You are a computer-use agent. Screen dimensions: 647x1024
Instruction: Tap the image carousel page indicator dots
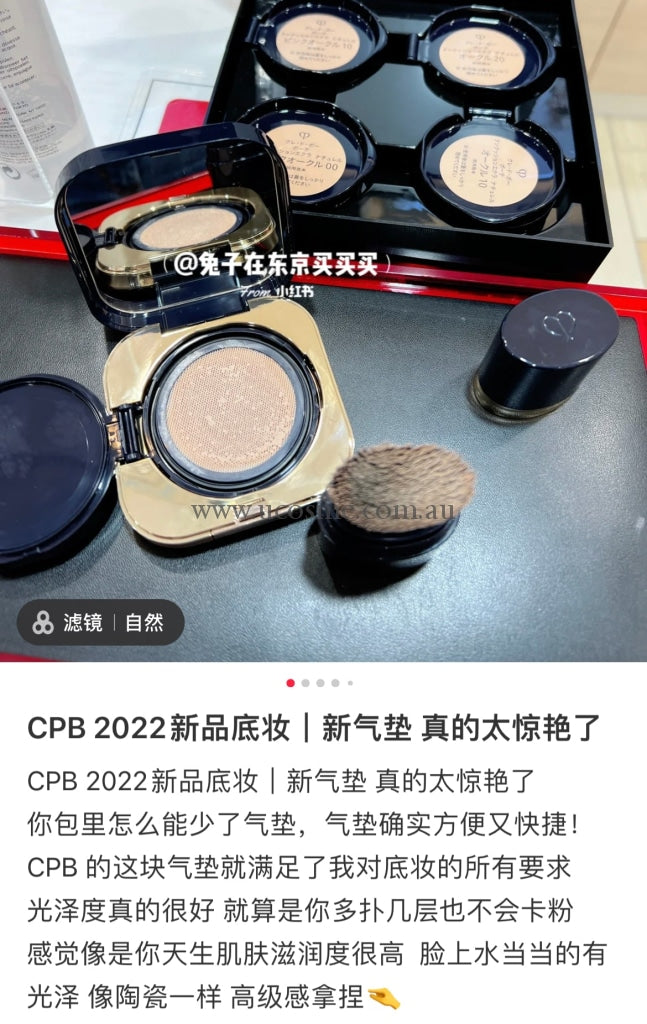click(320, 683)
